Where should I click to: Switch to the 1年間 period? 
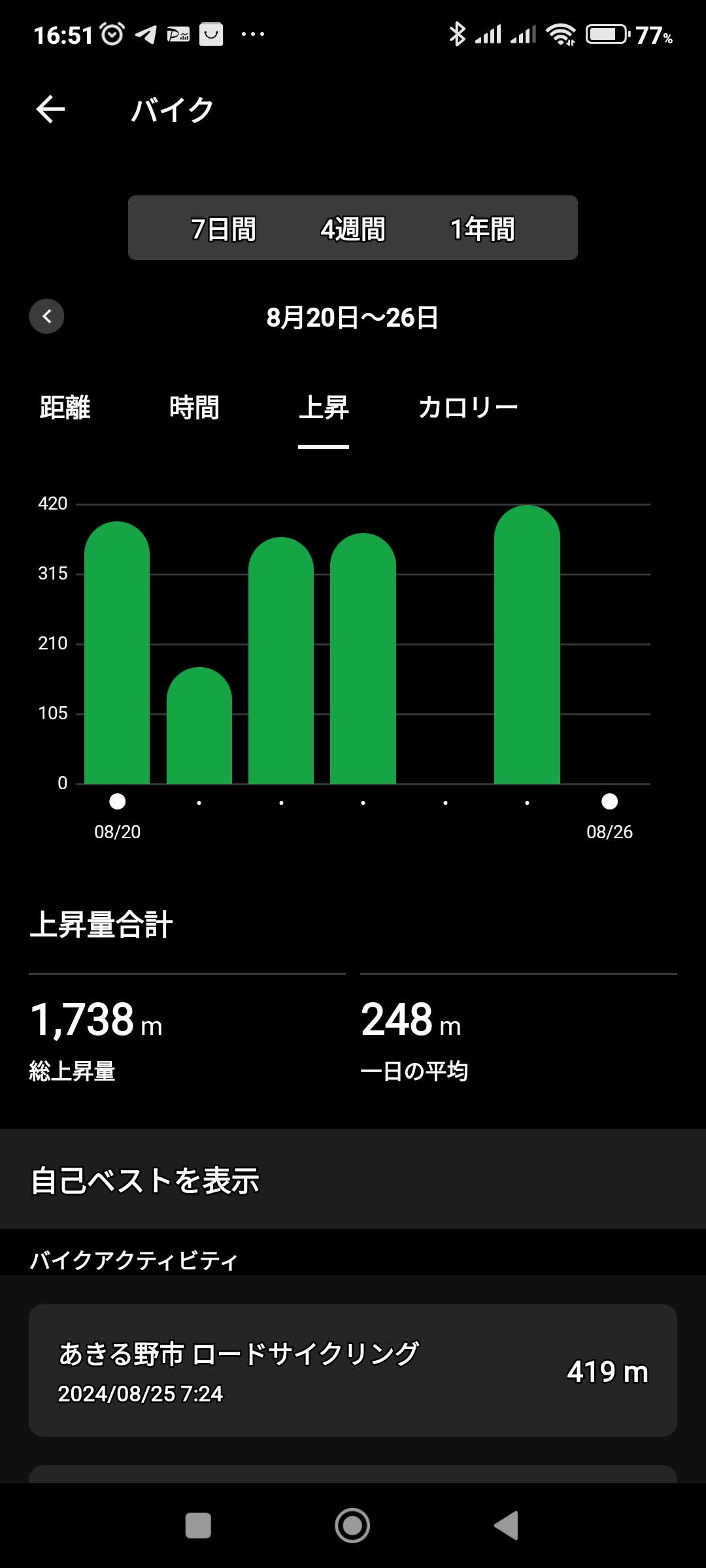[x=482, y=229]
